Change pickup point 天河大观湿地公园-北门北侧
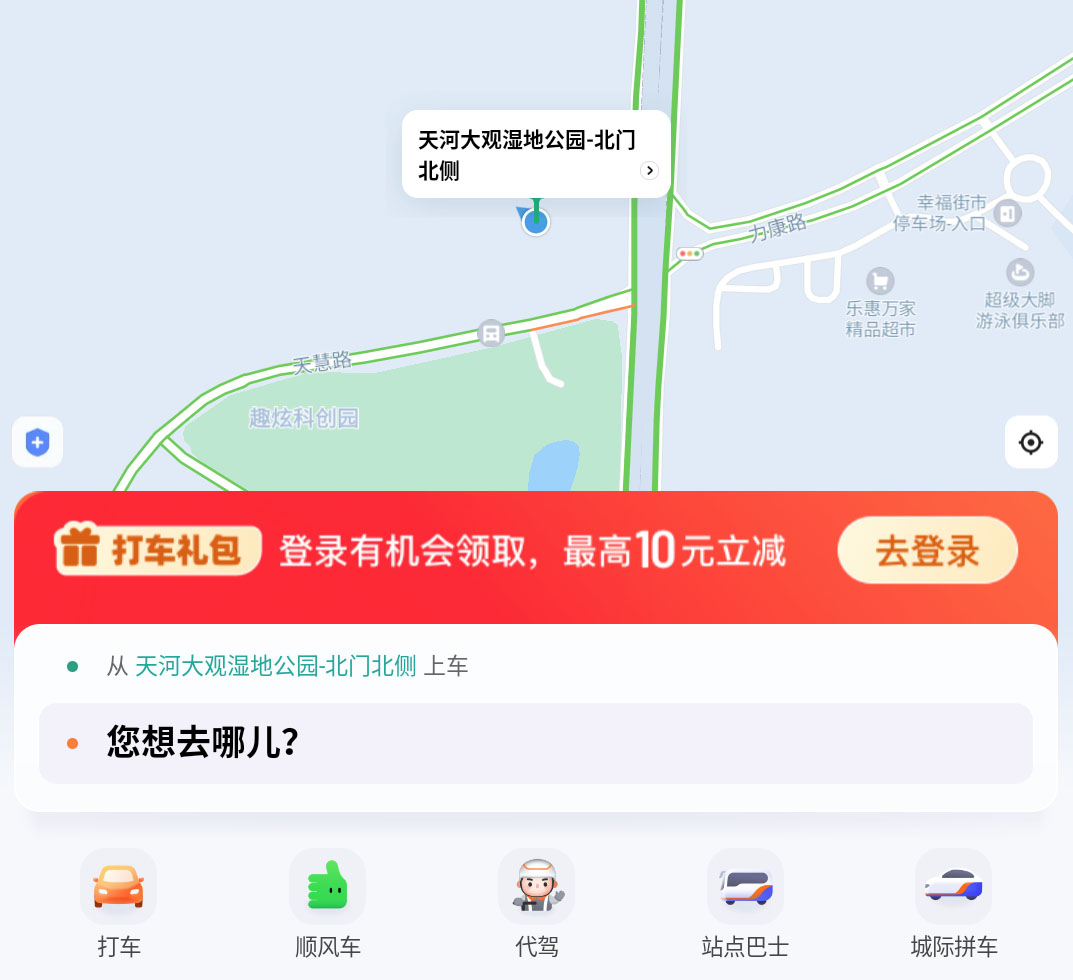This screenshot has width=1073, height=980. 275,666
